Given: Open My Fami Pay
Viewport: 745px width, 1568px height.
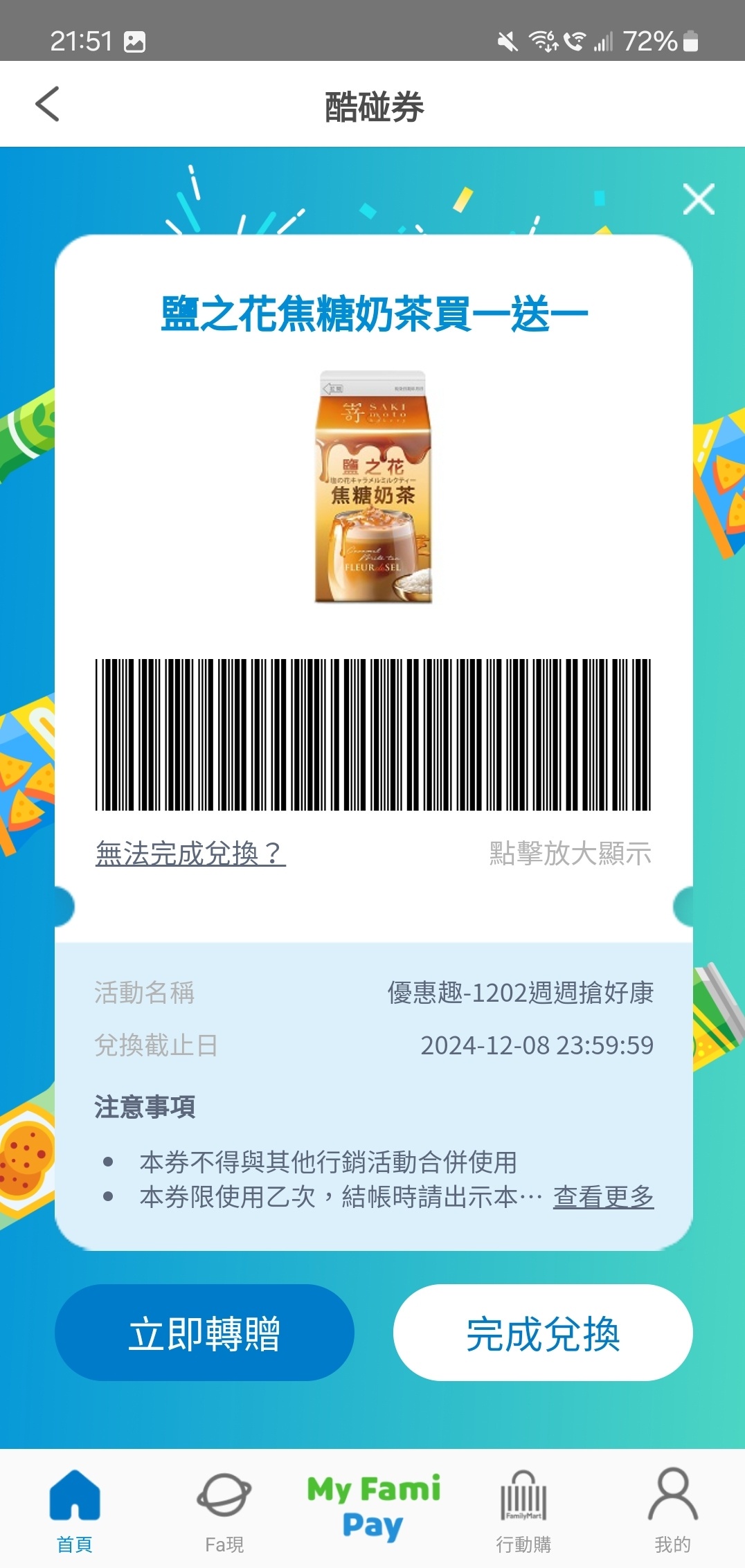Looking at the screenshot, I should (x=373, y=1507).
